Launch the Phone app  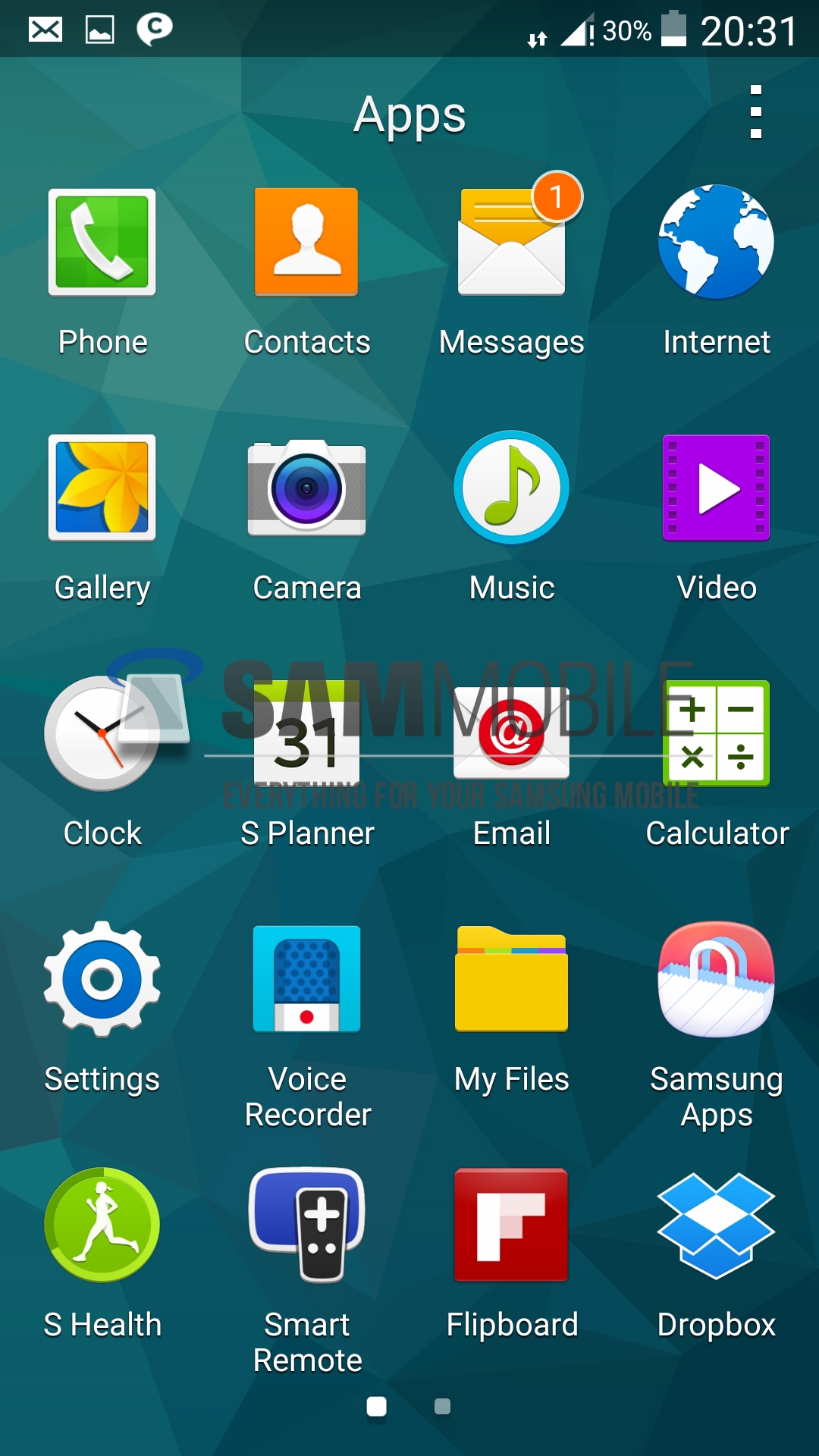[x=102, y=243]
